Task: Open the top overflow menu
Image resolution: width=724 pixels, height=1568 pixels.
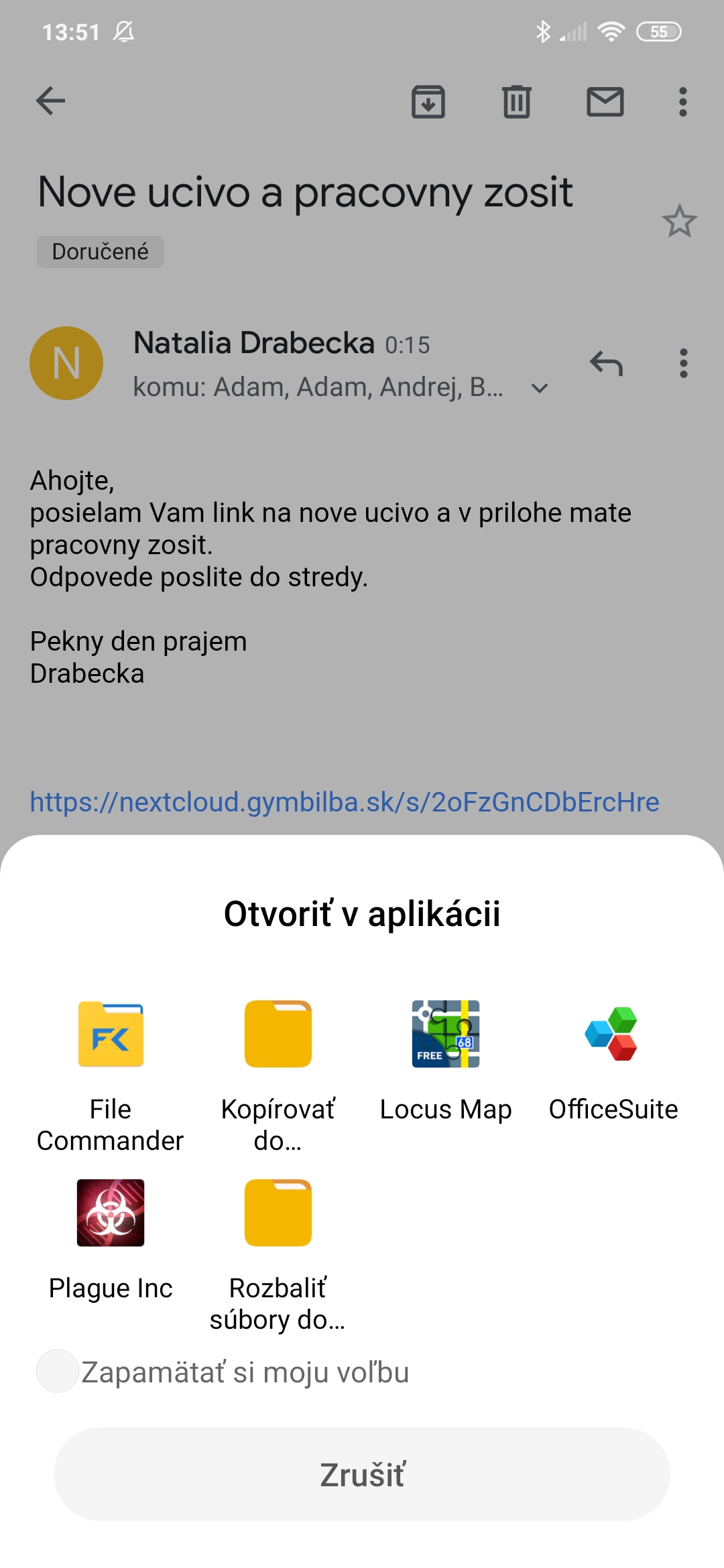Action: point(682,102)
